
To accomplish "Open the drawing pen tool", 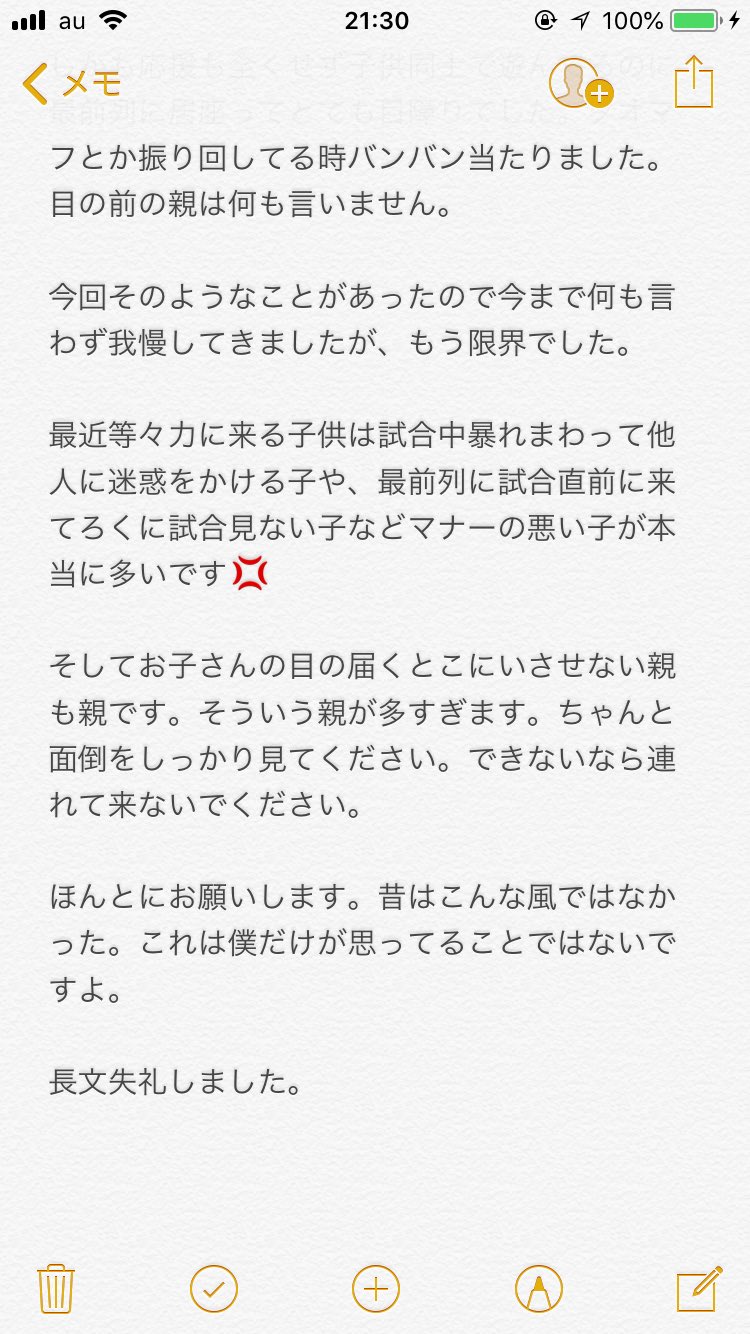I will click(x=538, y=1289).
